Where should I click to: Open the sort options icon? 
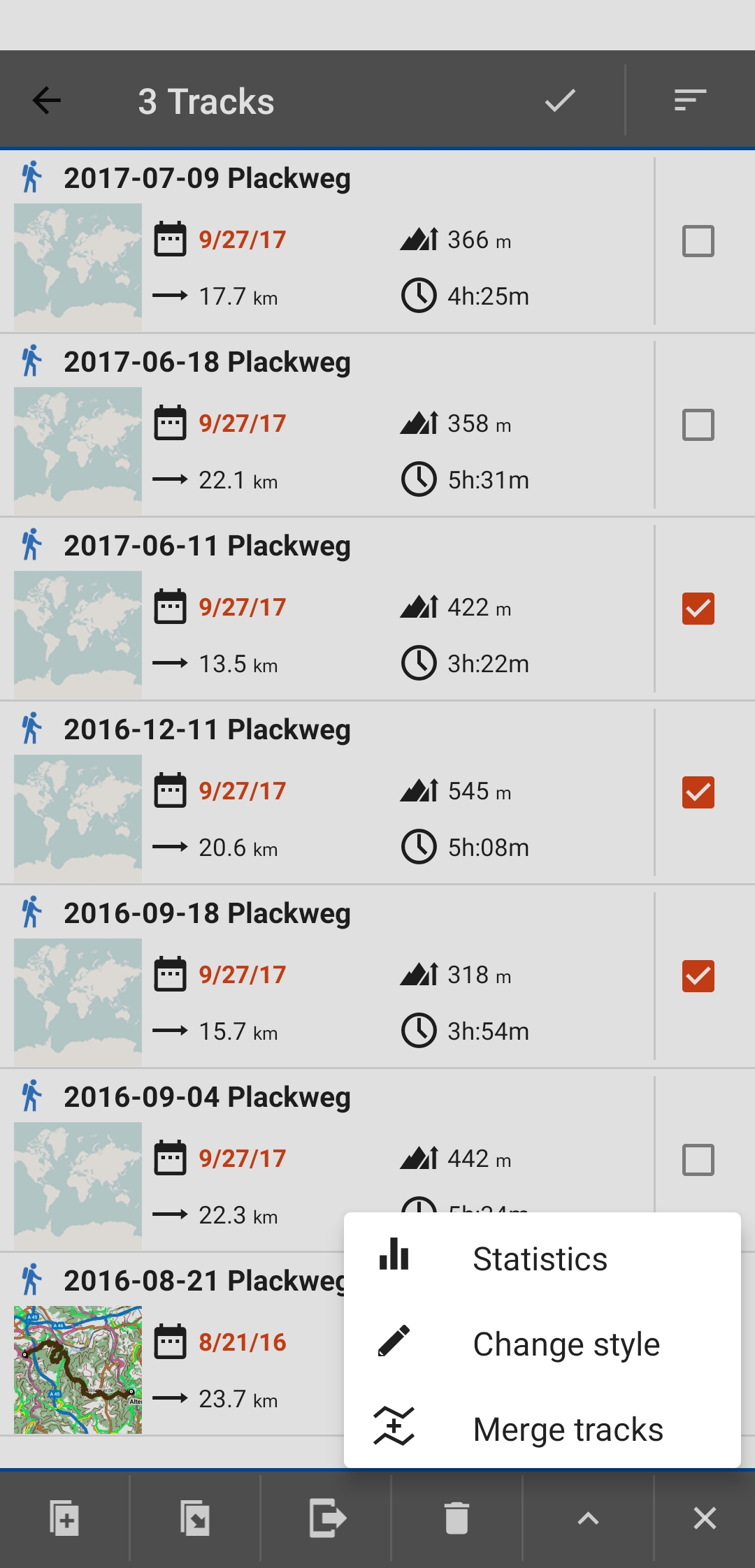(690, 101)
